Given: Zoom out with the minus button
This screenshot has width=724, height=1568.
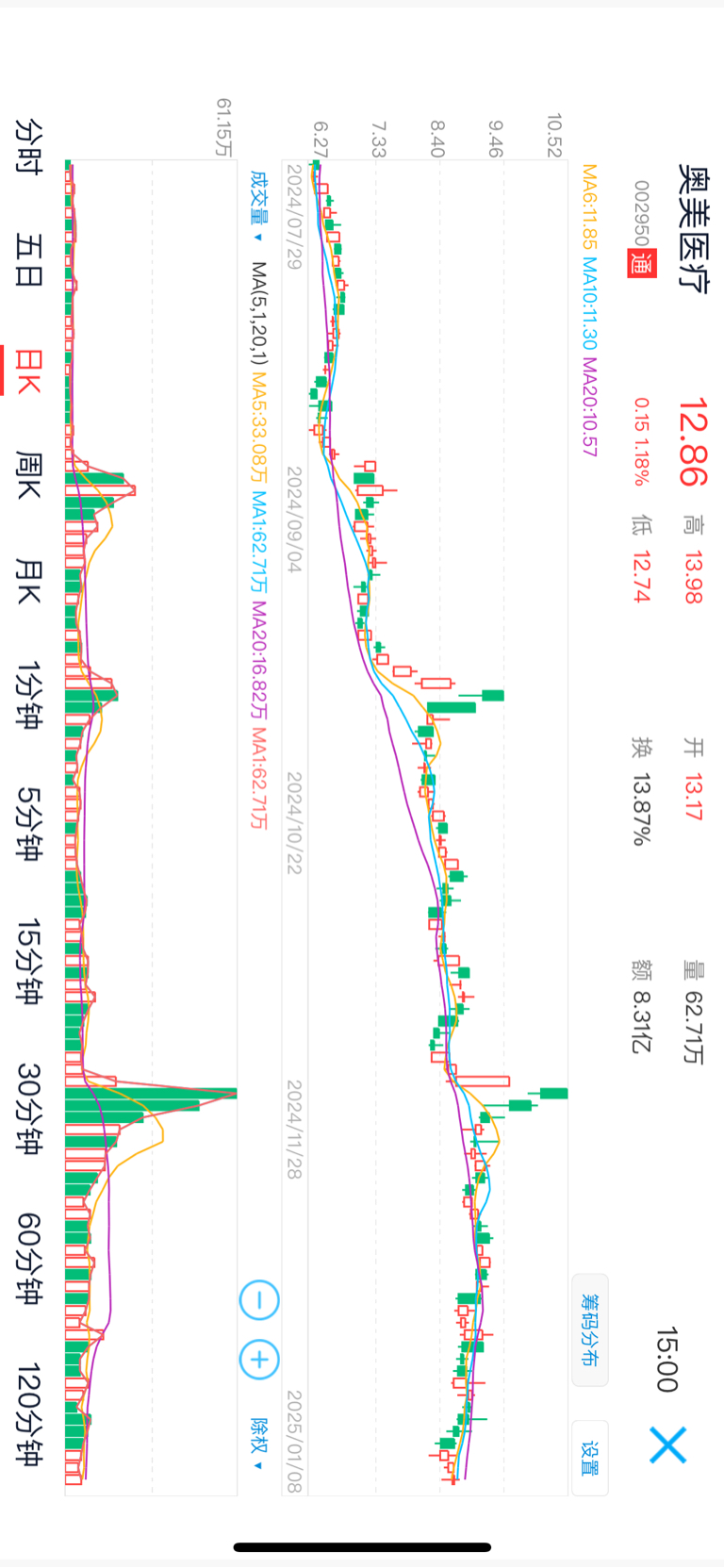Looking at the screenshot, I should 259,1300.
